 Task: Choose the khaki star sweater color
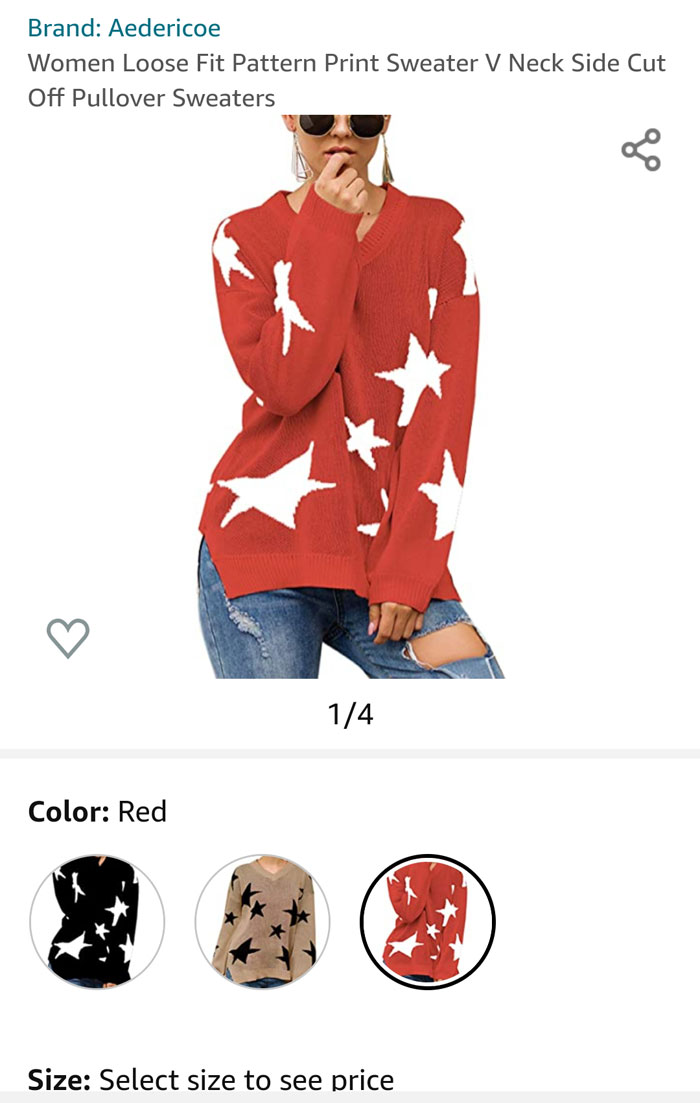(x=262, y=921)
